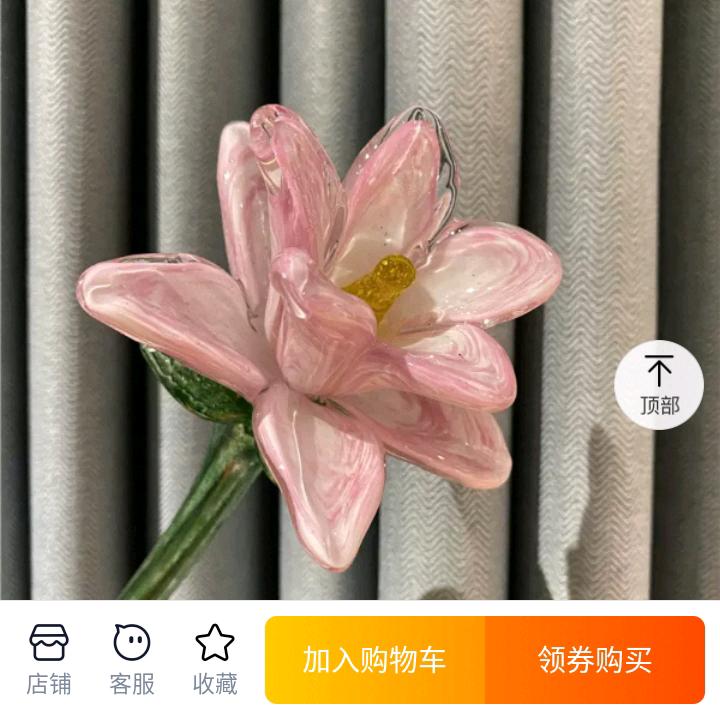
Task: Tap 加入购物车 to add to cart
Action: [375, 660]
